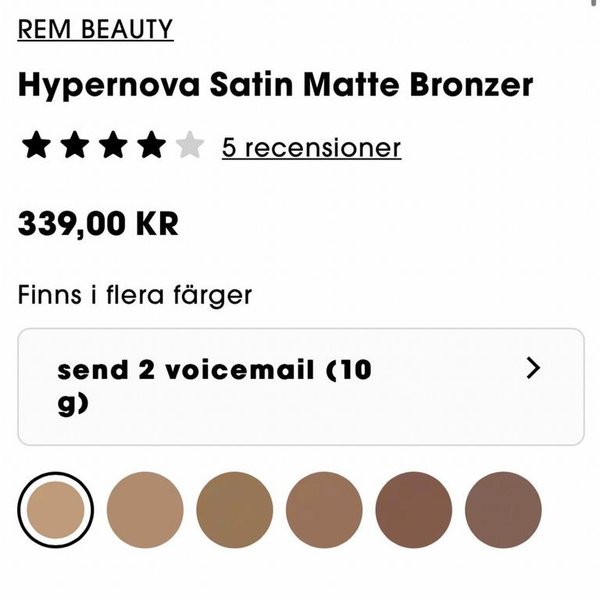Select the fourth bronzer shade swatch

[x=324, y=510]
